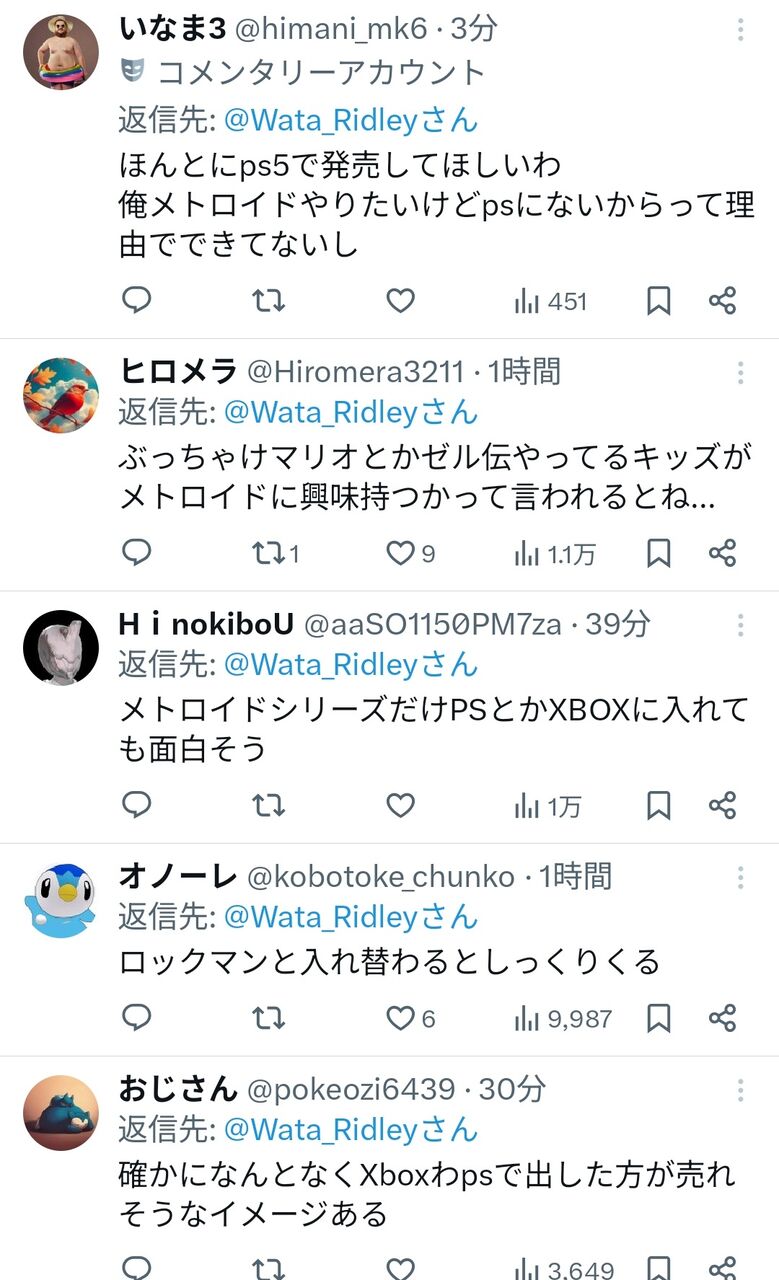Open the overflow menu on おじさん's reply
This screenshot has height=1280, width=779.
[740, 1090]
